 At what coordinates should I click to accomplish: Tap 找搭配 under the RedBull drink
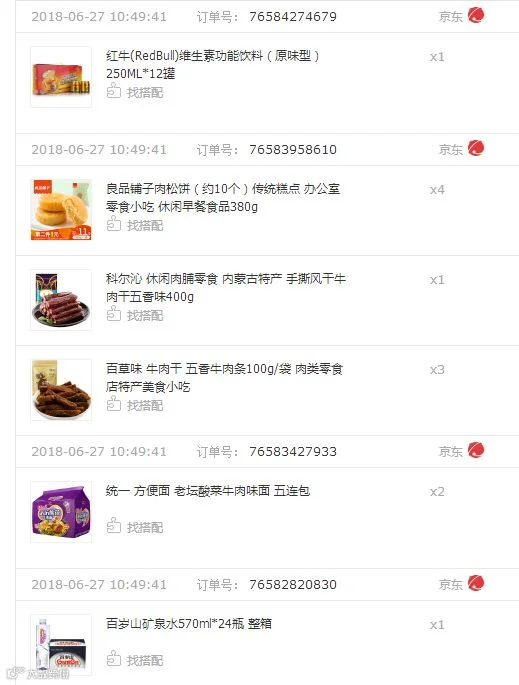135,92
